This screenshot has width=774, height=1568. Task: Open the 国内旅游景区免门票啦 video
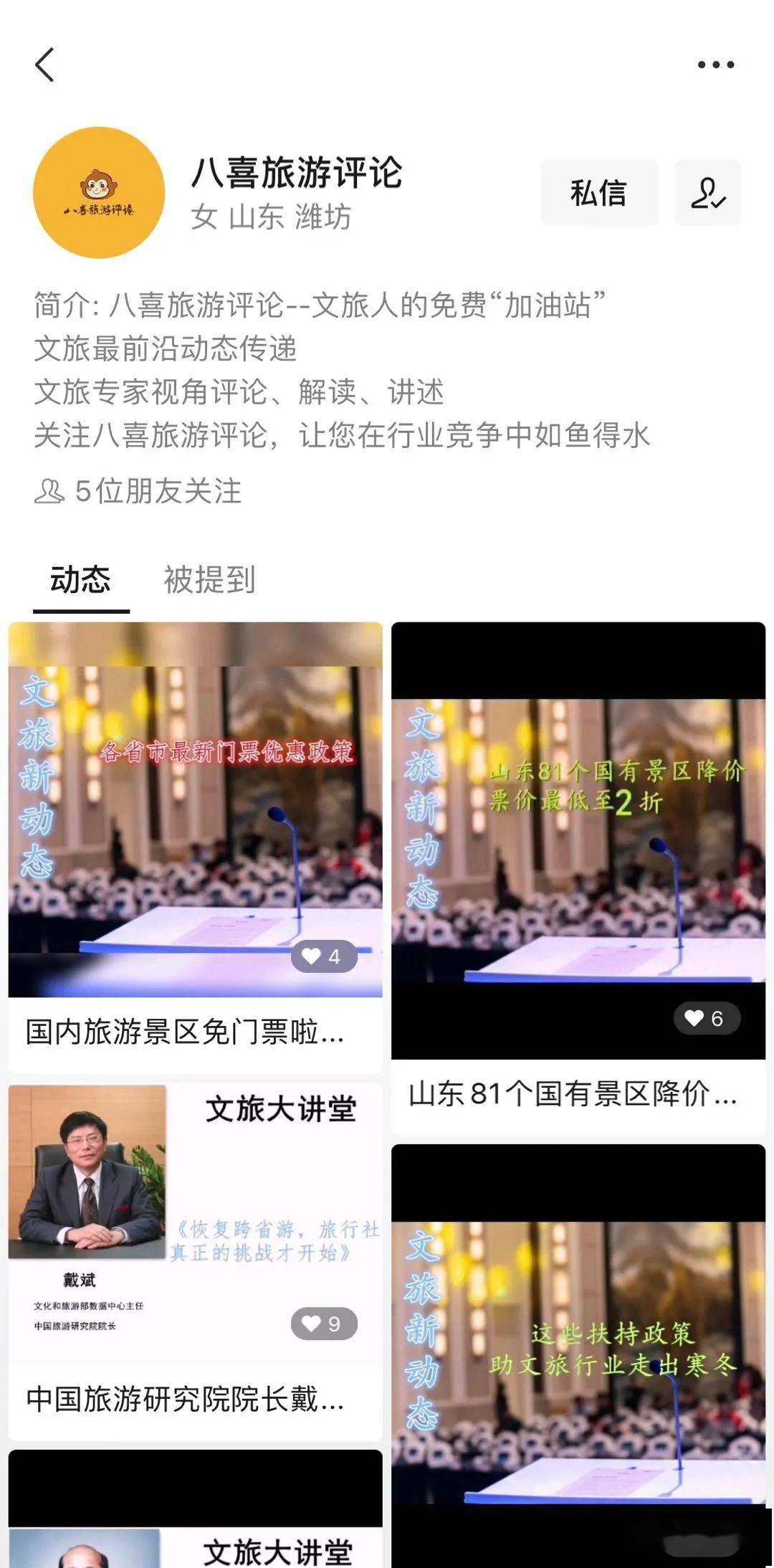coord(195,809)
